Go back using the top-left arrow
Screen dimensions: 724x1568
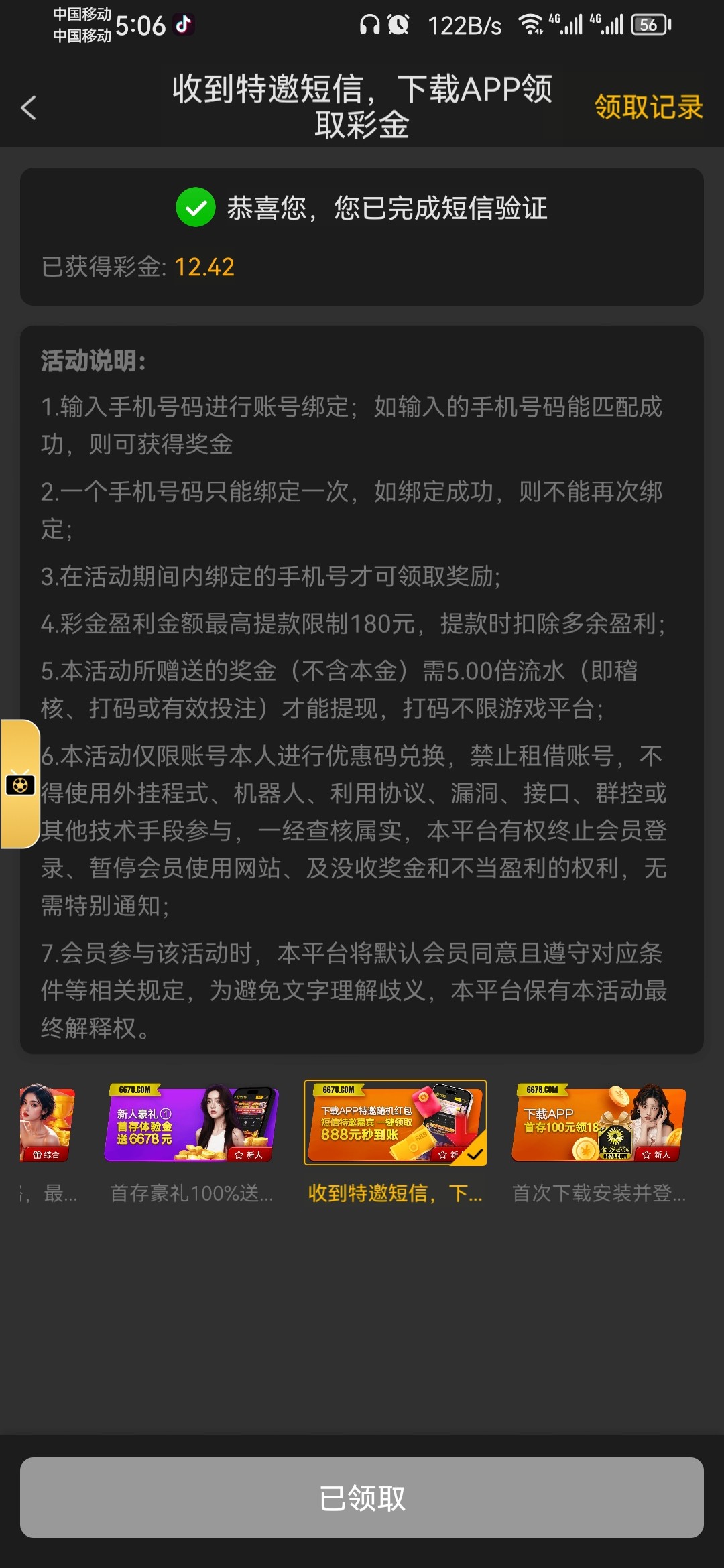(28, 107)
